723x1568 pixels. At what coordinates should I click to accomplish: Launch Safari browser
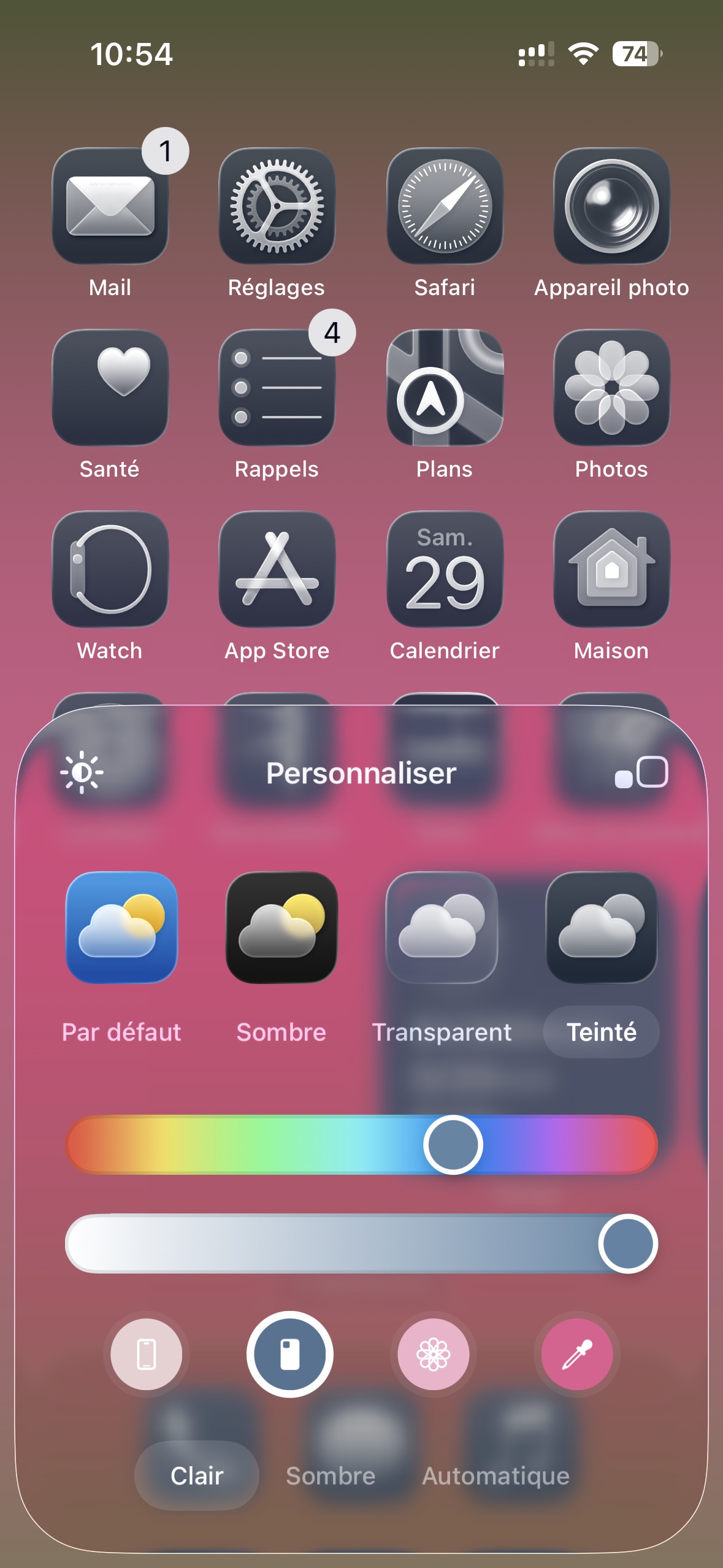tap(445, 206)
